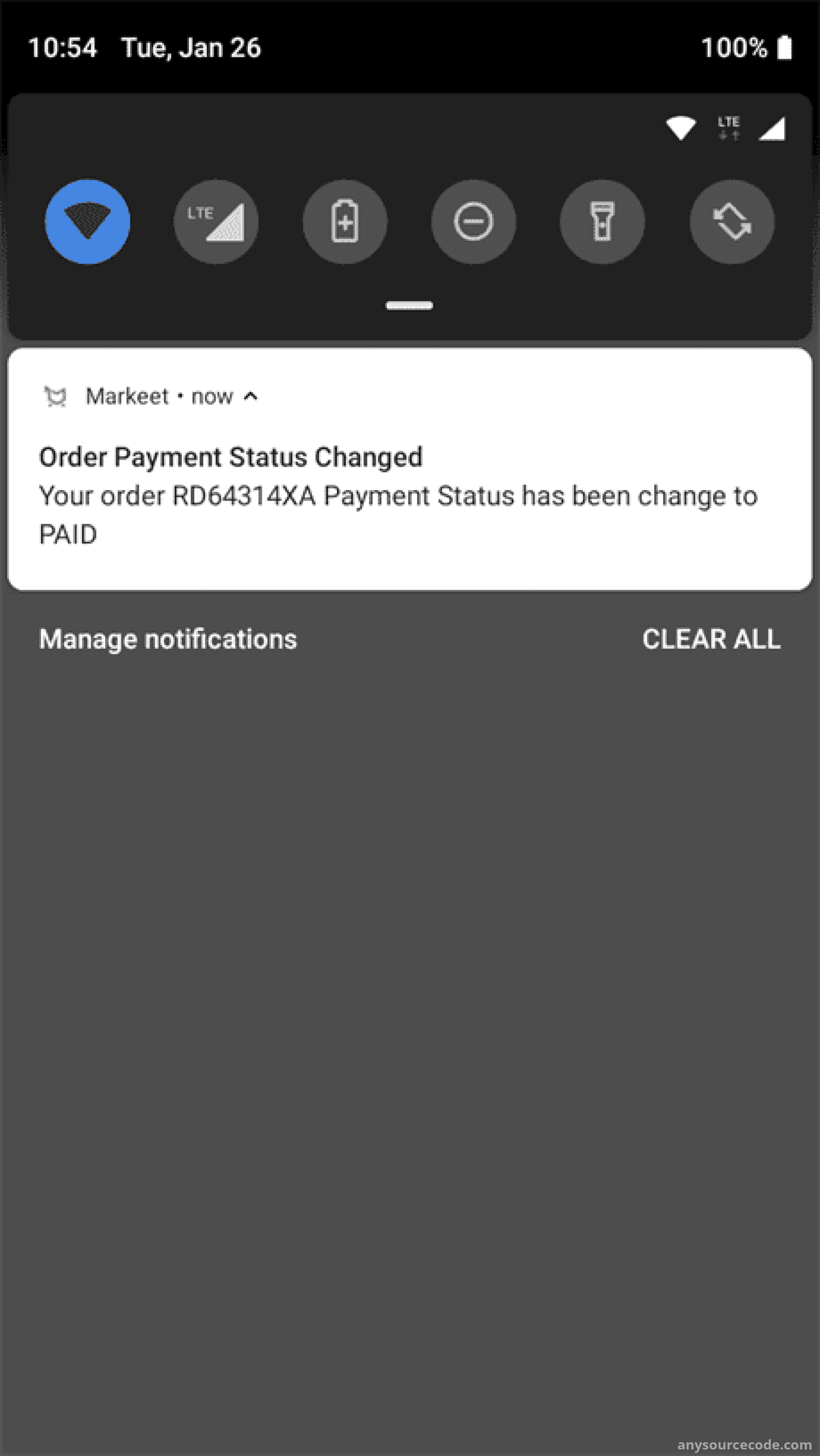Turn on Do Not Disturb

[474, 221]
